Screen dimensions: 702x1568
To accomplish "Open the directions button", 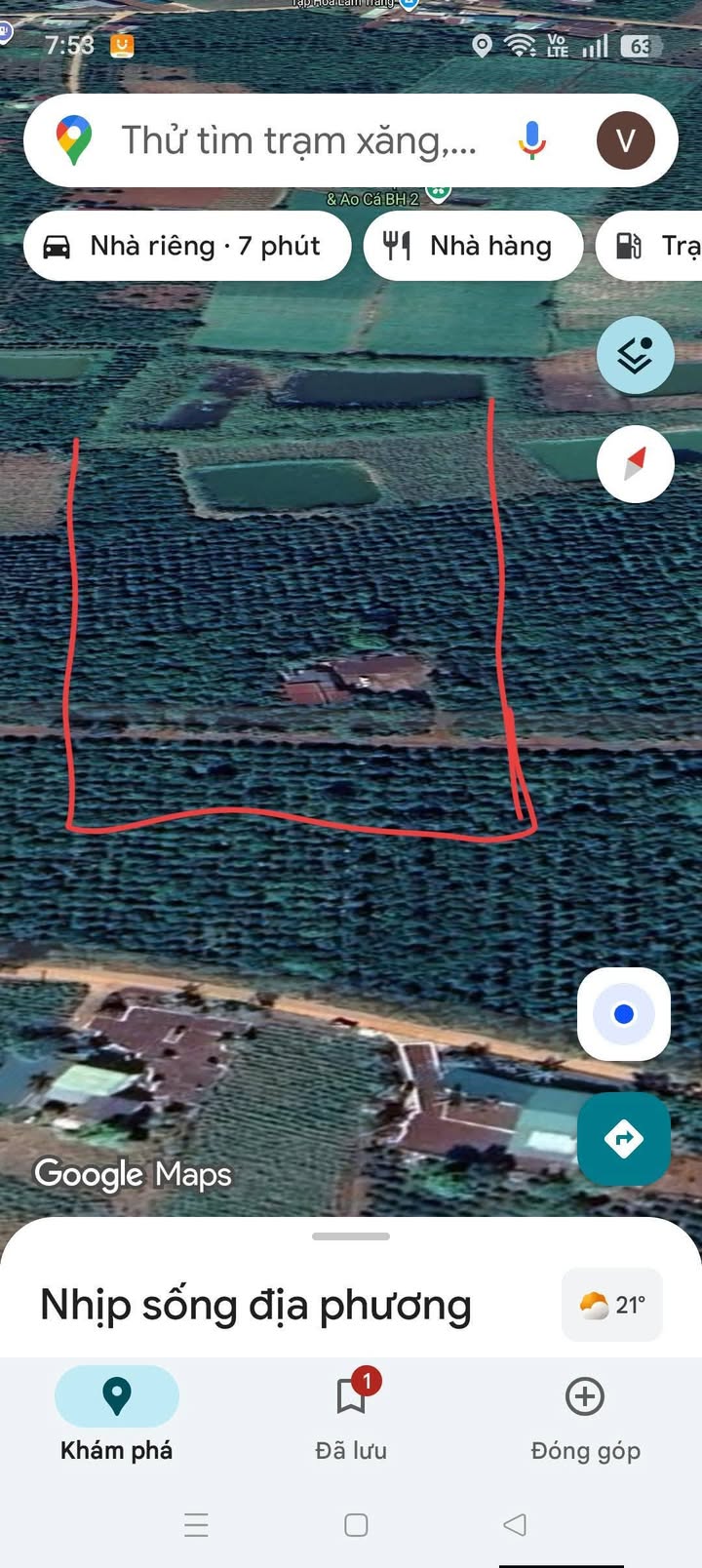I will pos(624,1138).
